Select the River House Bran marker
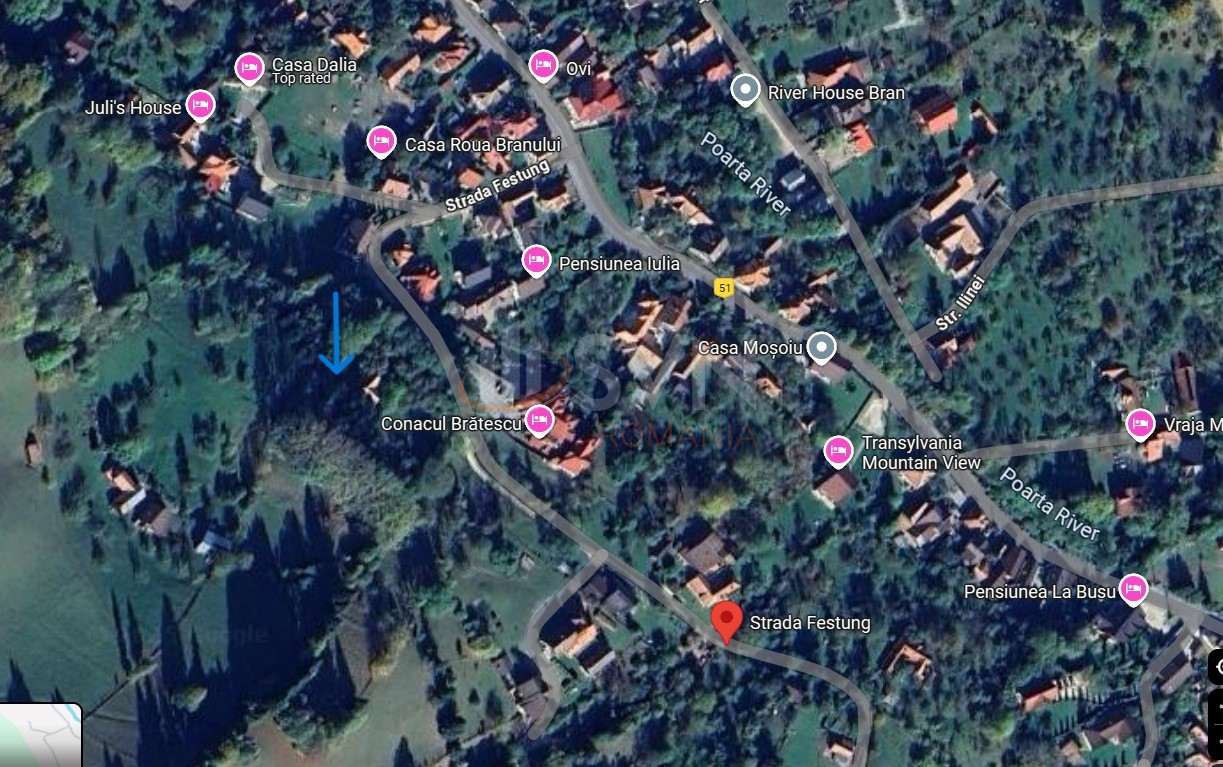1223x767 pixels. pyautogui.click(x=745, y=91)
